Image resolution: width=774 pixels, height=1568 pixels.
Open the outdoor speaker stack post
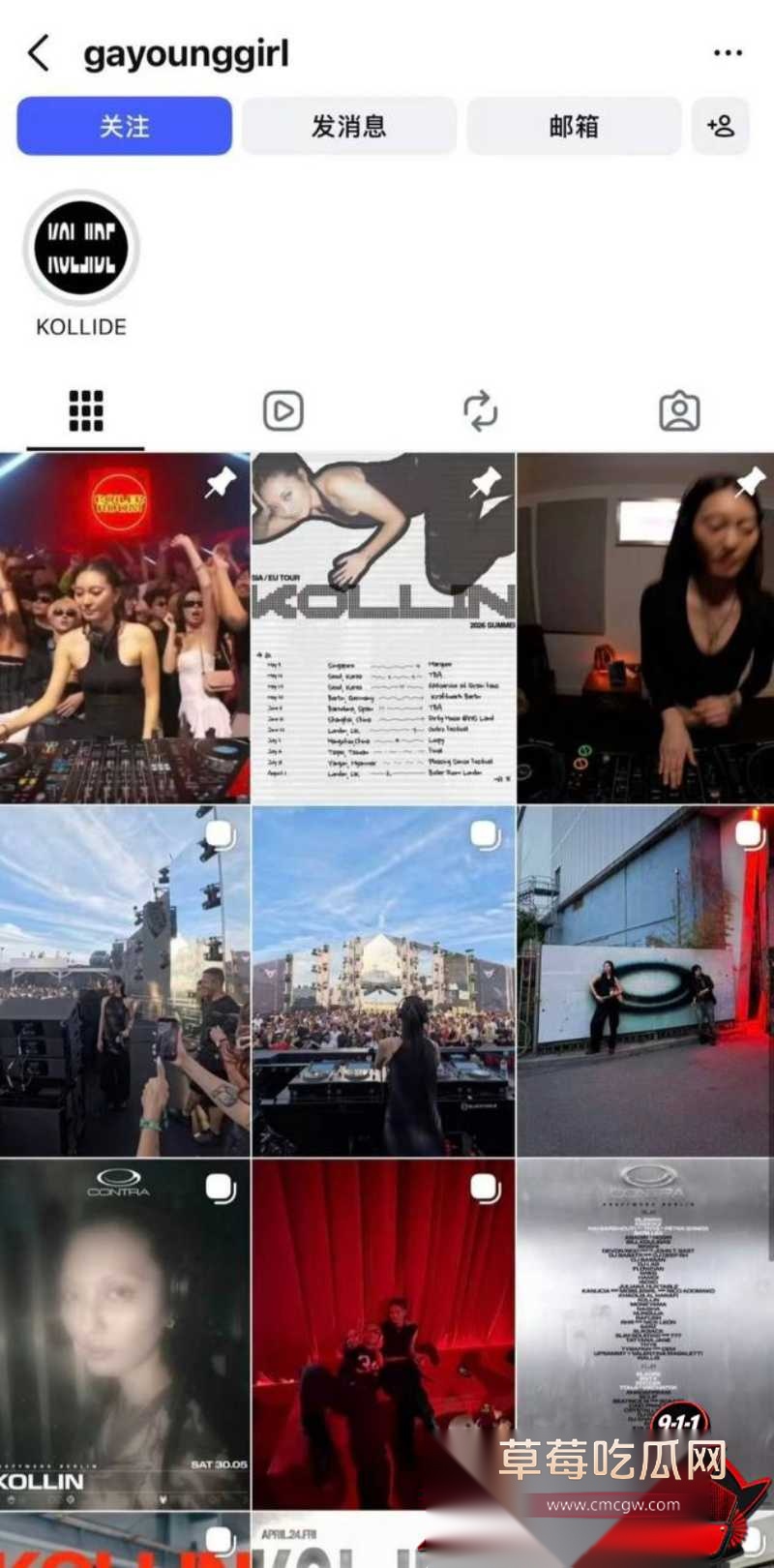point(125,981)
